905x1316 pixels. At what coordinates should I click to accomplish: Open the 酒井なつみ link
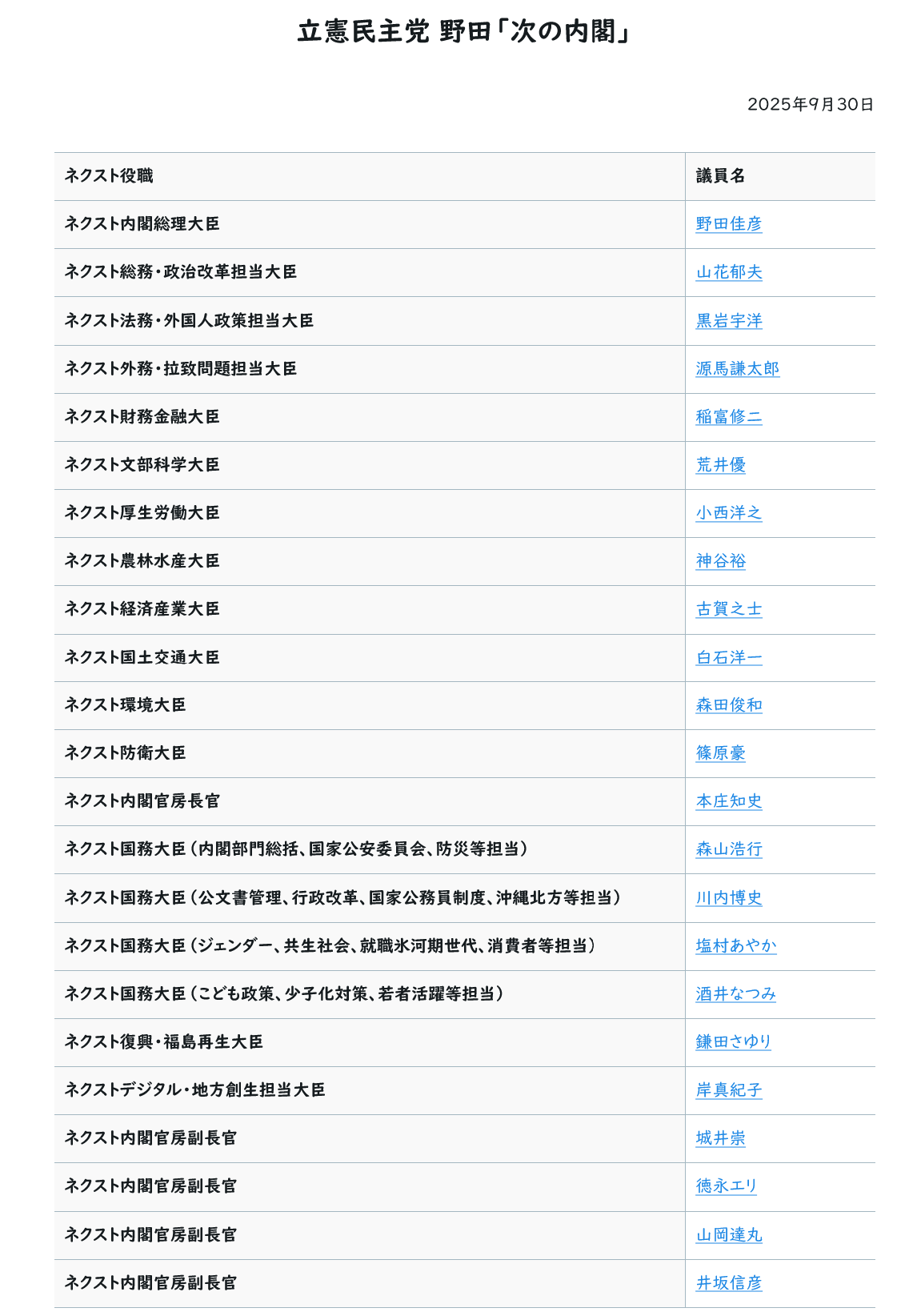pyautogui.click(x=736, y=994)
